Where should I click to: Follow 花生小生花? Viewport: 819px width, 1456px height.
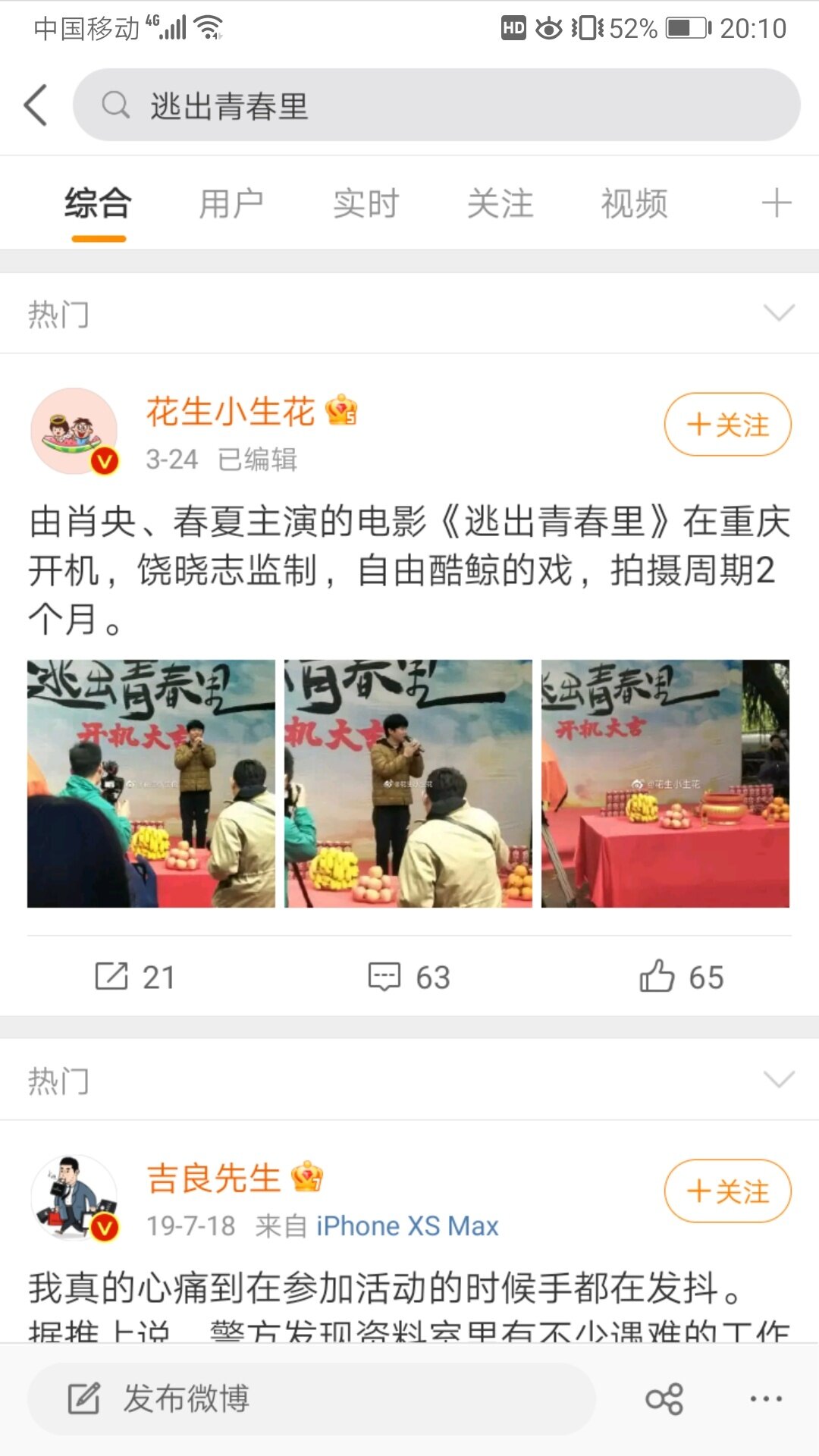(727, 425)
